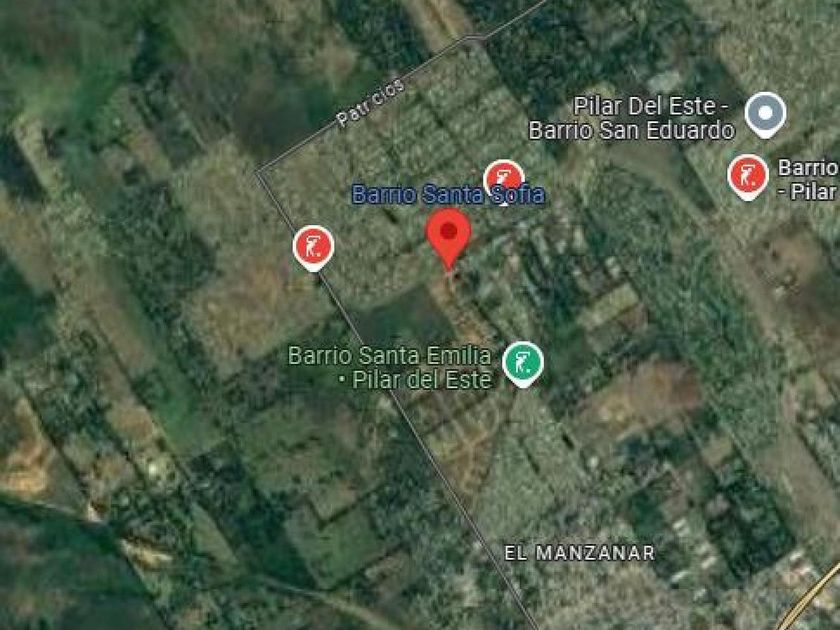Viewport: 840px width, 630px height.
Task: Tap the selected red location pin
Action: click(448, 238)
